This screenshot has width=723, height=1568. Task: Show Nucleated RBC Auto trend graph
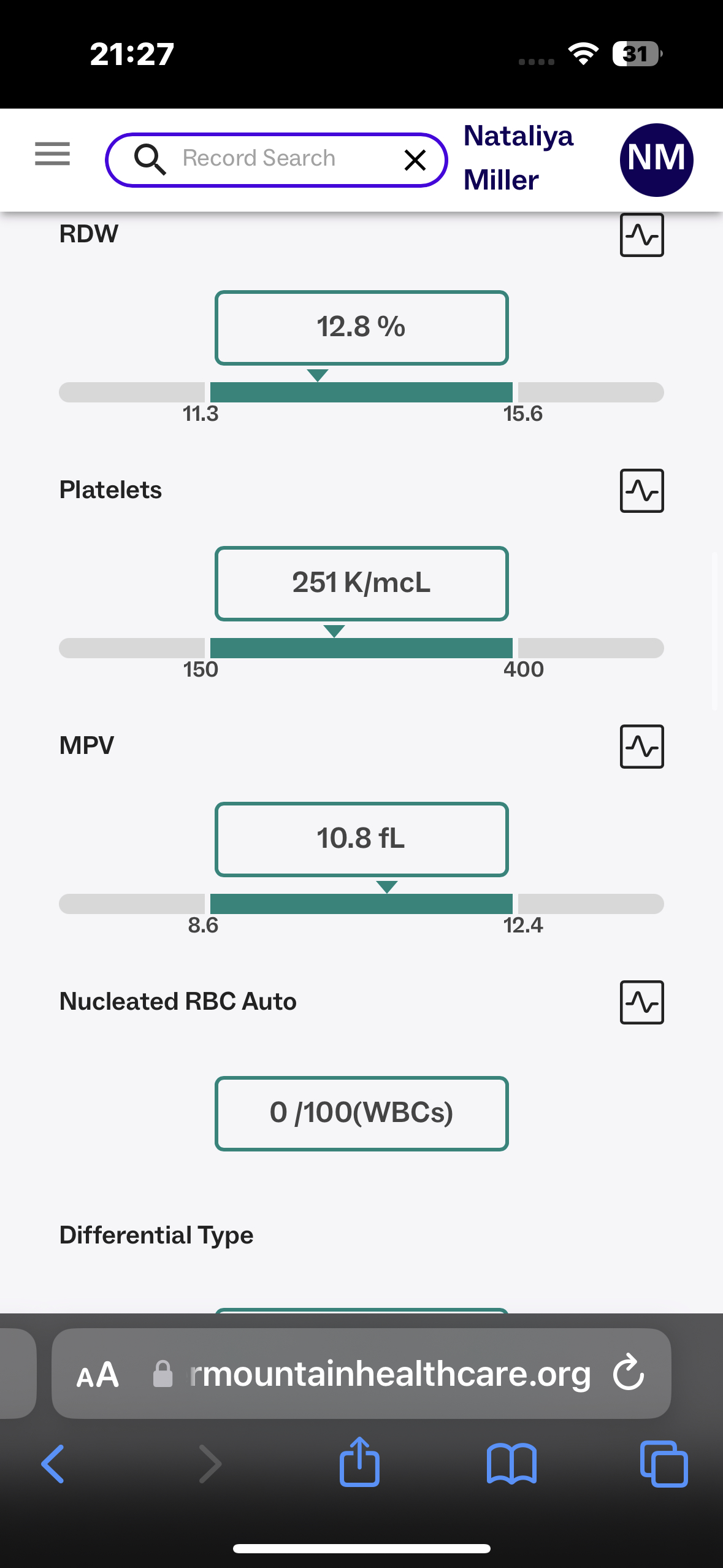click(x=641, y=1002)
